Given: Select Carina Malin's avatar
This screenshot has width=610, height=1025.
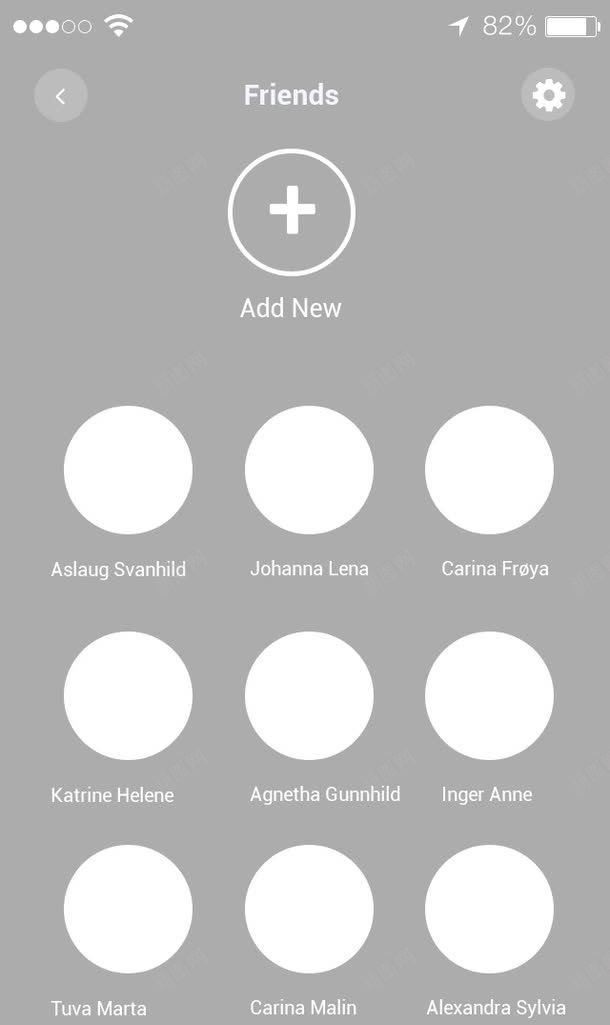Looking at the screenshot, I should (x=309, y=908).
